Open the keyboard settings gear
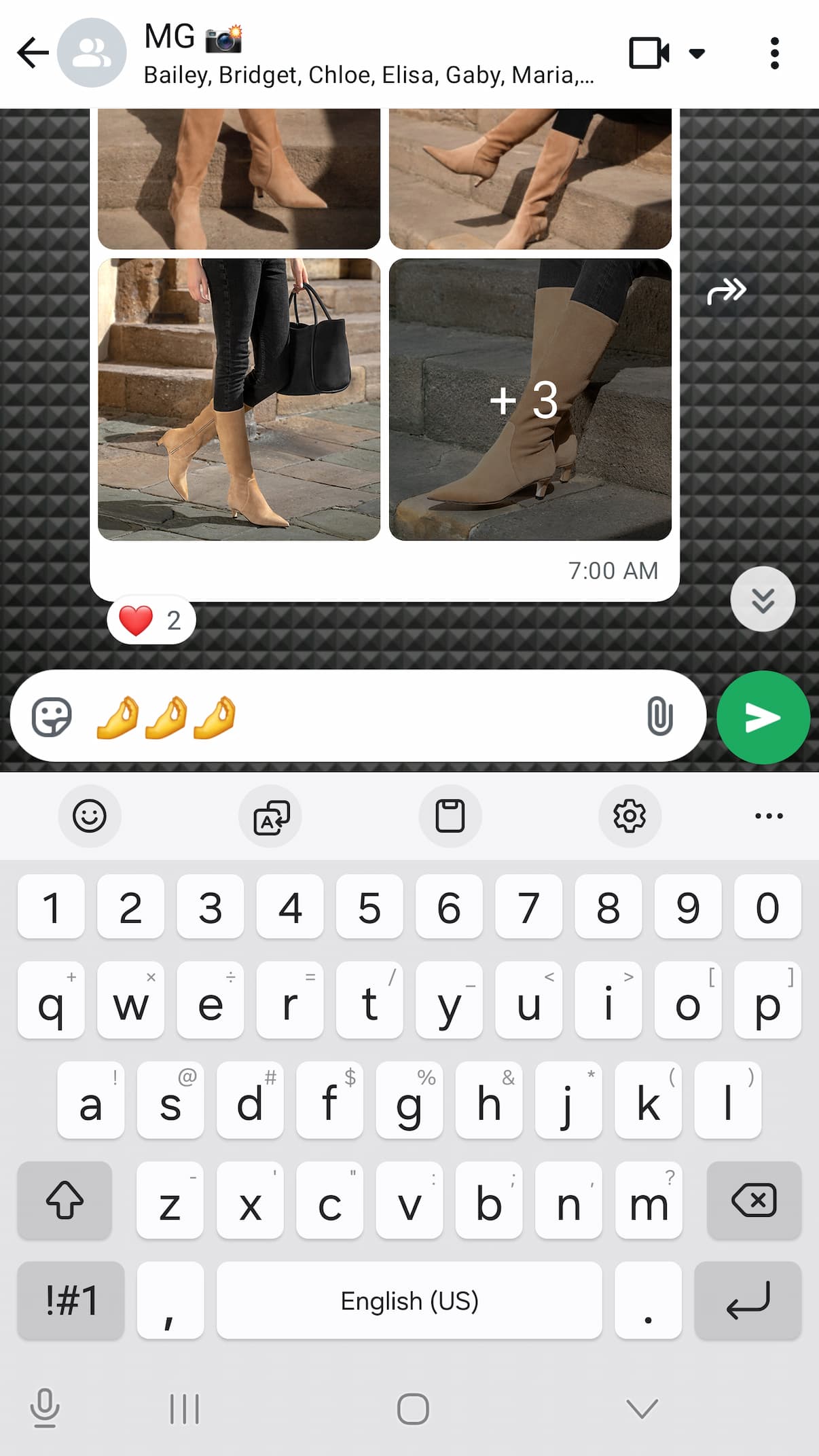The height and width of the screenshot is (1456, 819). 630,816
